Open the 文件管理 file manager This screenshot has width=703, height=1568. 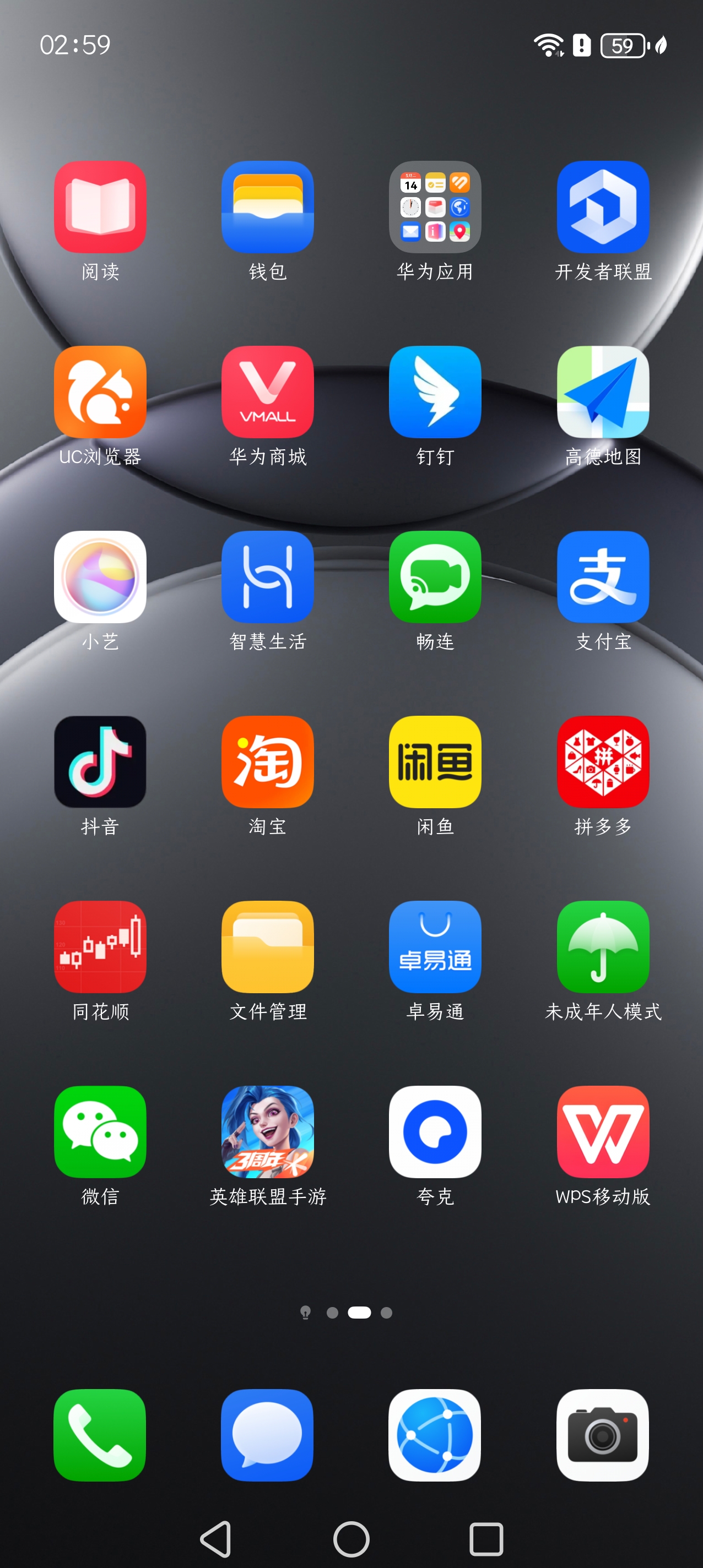point(267,948)
